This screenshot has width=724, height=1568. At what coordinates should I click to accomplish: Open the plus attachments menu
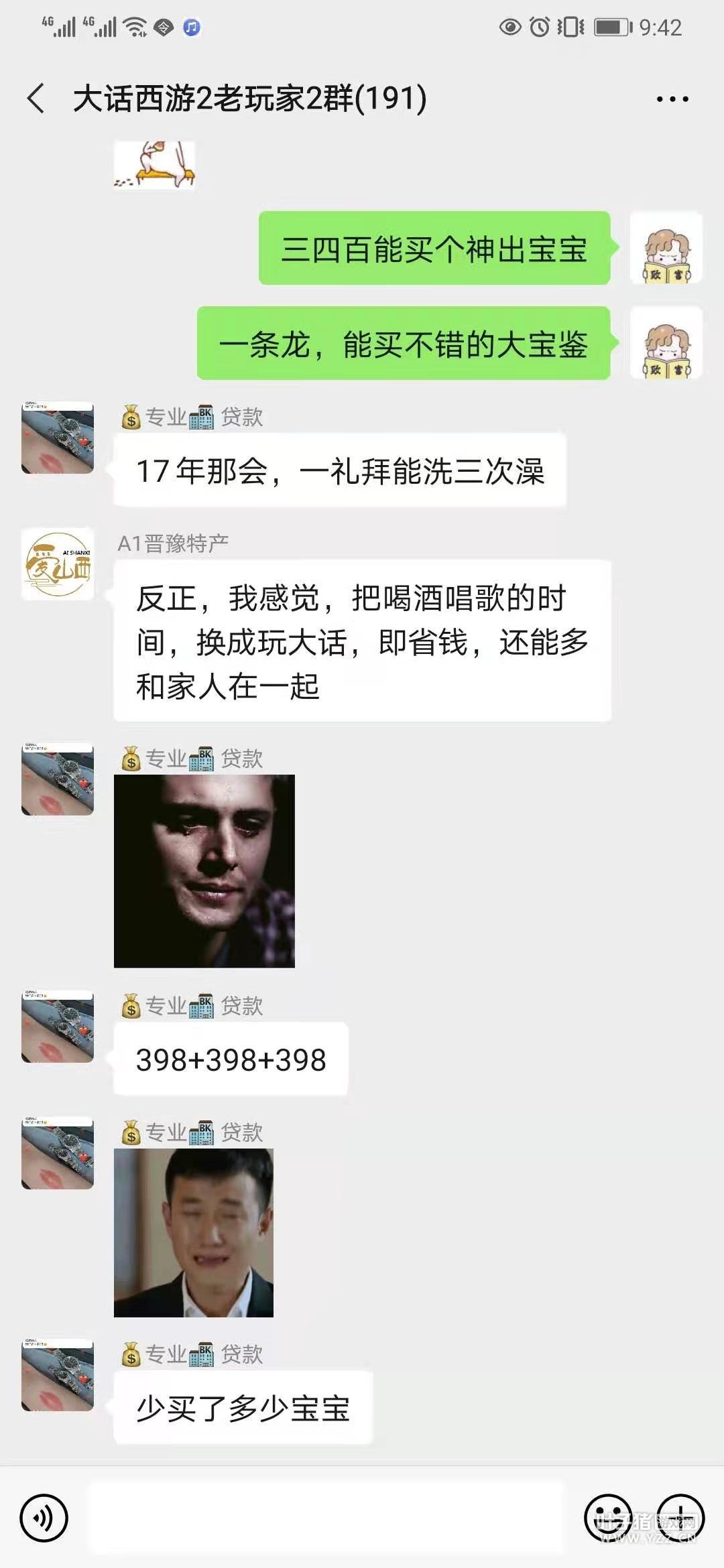[x=680, y=1518]
